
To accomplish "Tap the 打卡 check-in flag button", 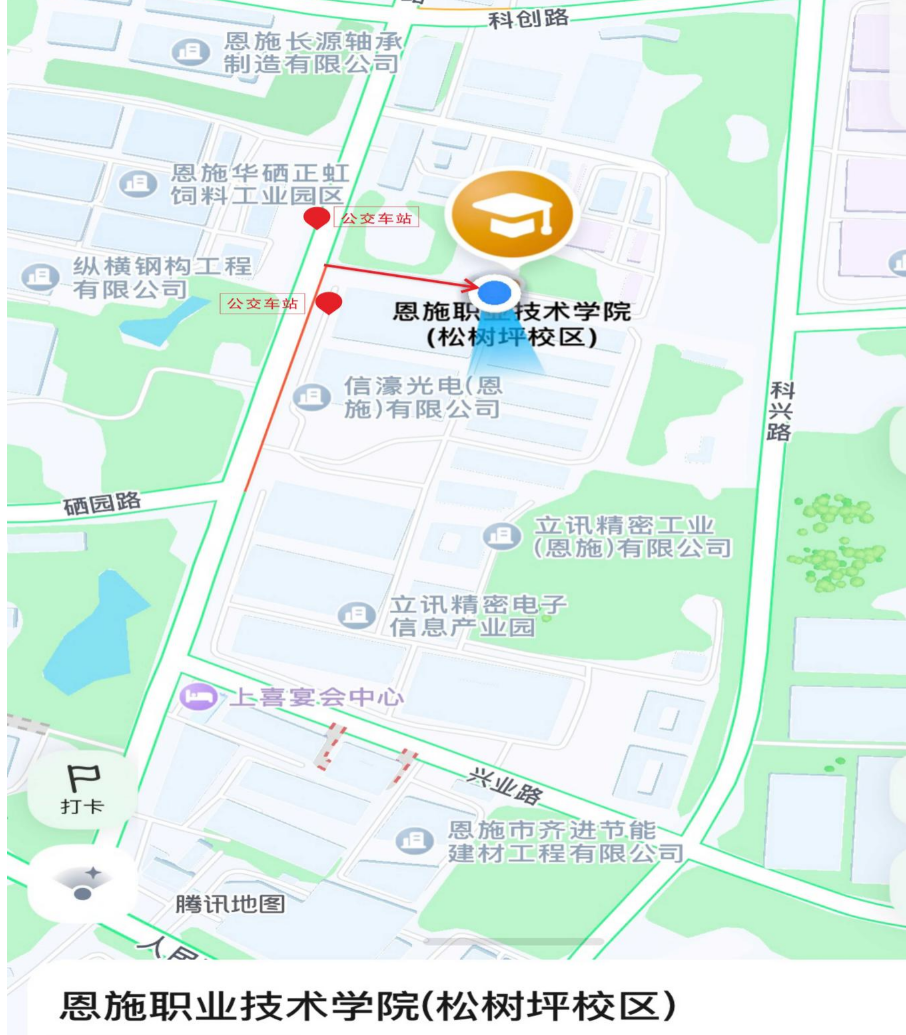I will pyautogui.click(x=82, y=790).
